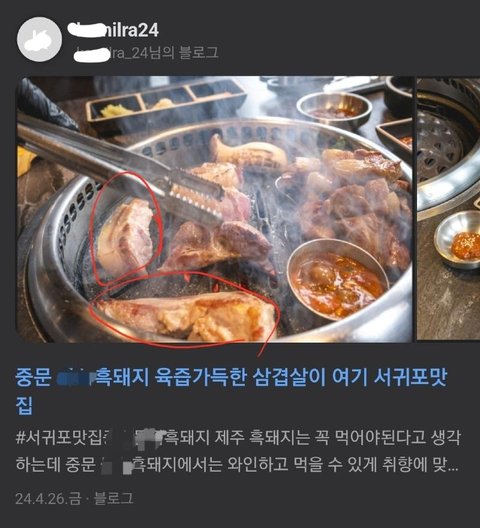The width and height of the screenshot is (480, 528).
Task: Open the post snippet starting with #서귀포맛집
Action: pos(237,451)
